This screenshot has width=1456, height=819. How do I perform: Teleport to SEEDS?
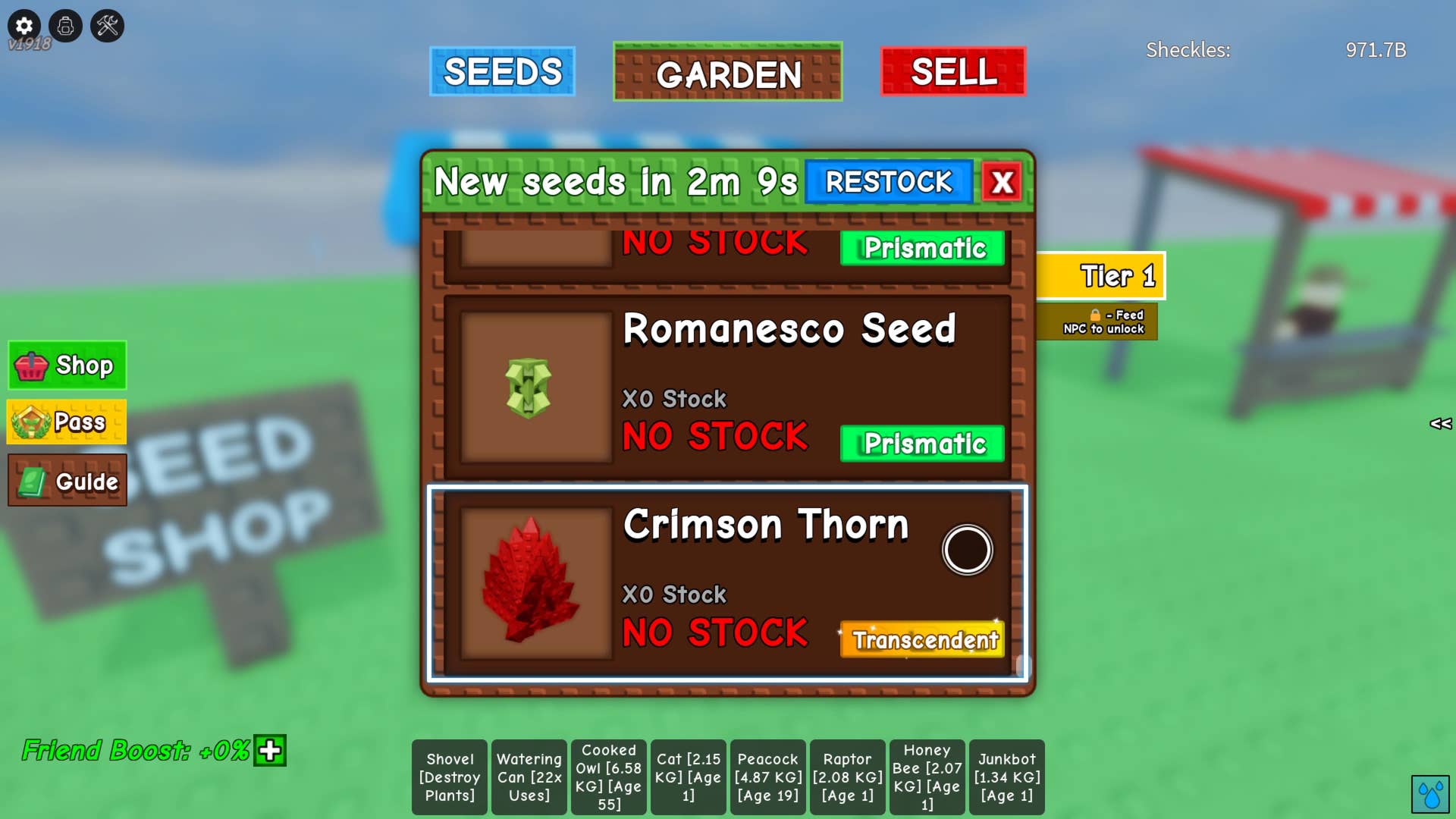(x=502, y=72)
